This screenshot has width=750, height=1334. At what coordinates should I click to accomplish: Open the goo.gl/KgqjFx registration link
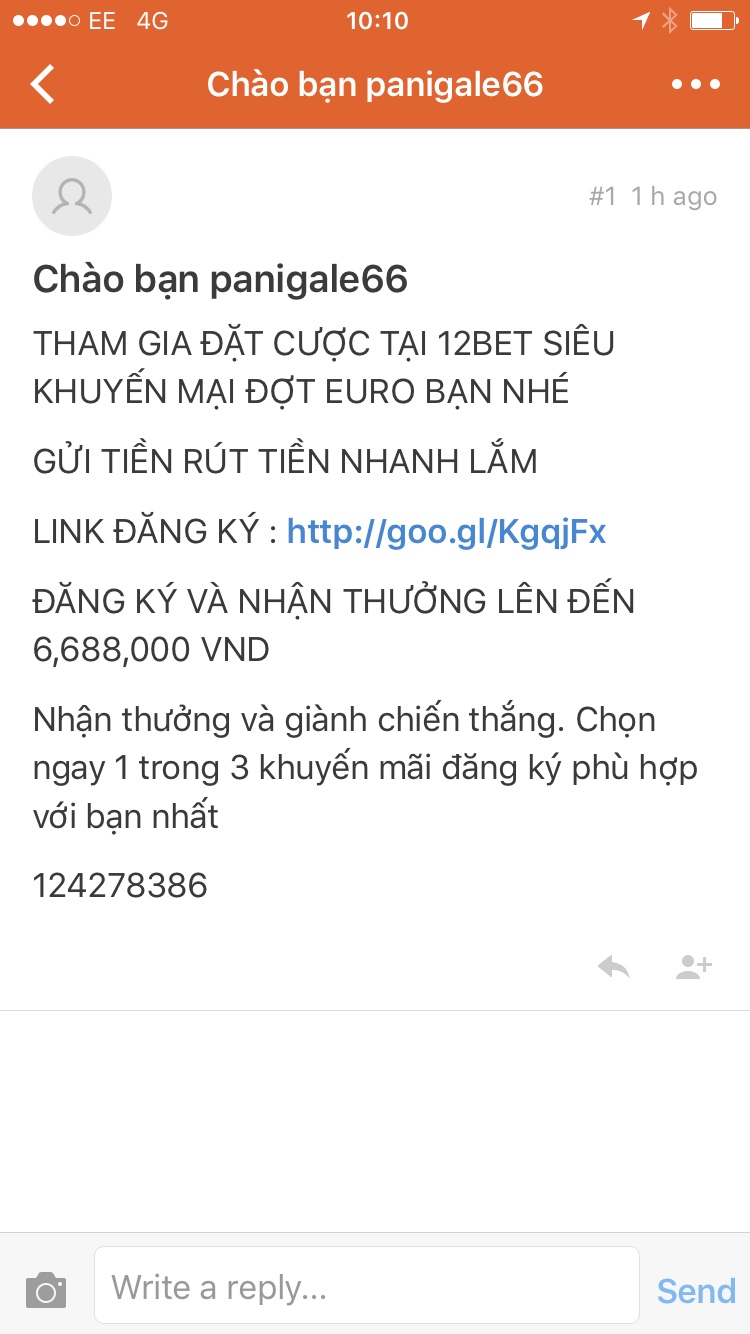[x=447, y=531]
